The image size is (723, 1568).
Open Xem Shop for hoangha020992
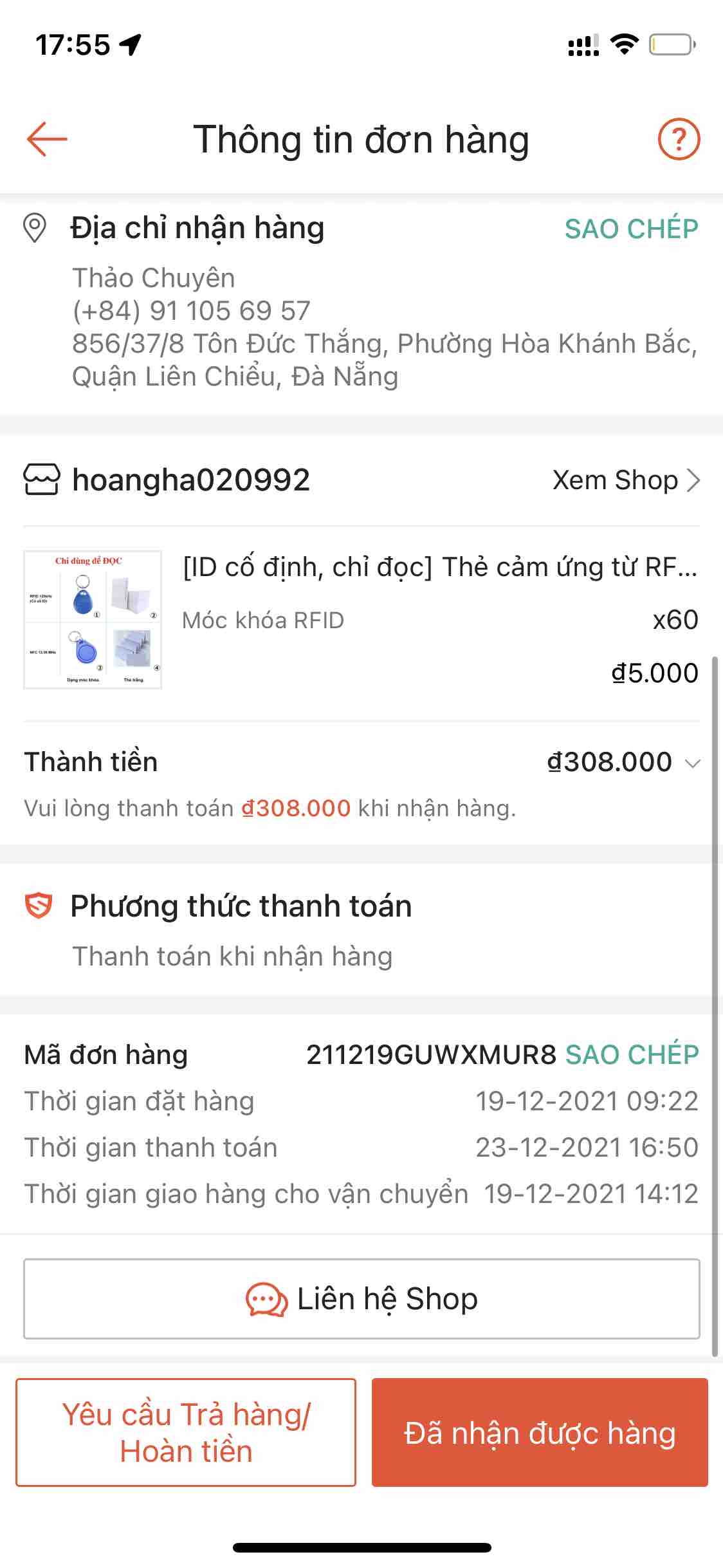pos(626,480)
